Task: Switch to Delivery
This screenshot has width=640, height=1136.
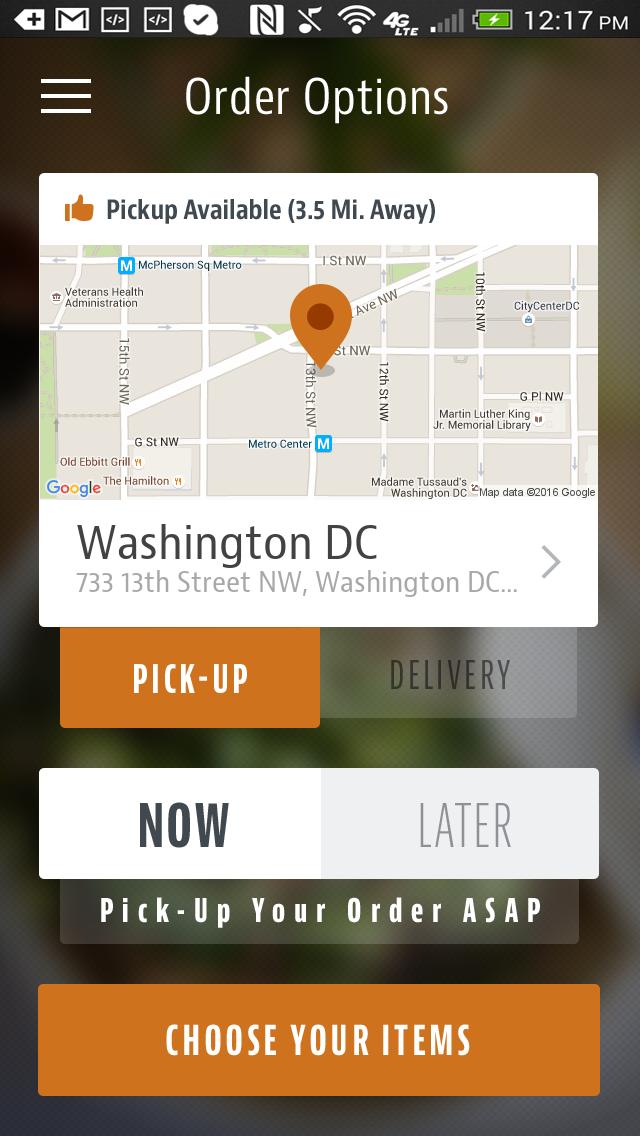Action: [x=449, y=675]
